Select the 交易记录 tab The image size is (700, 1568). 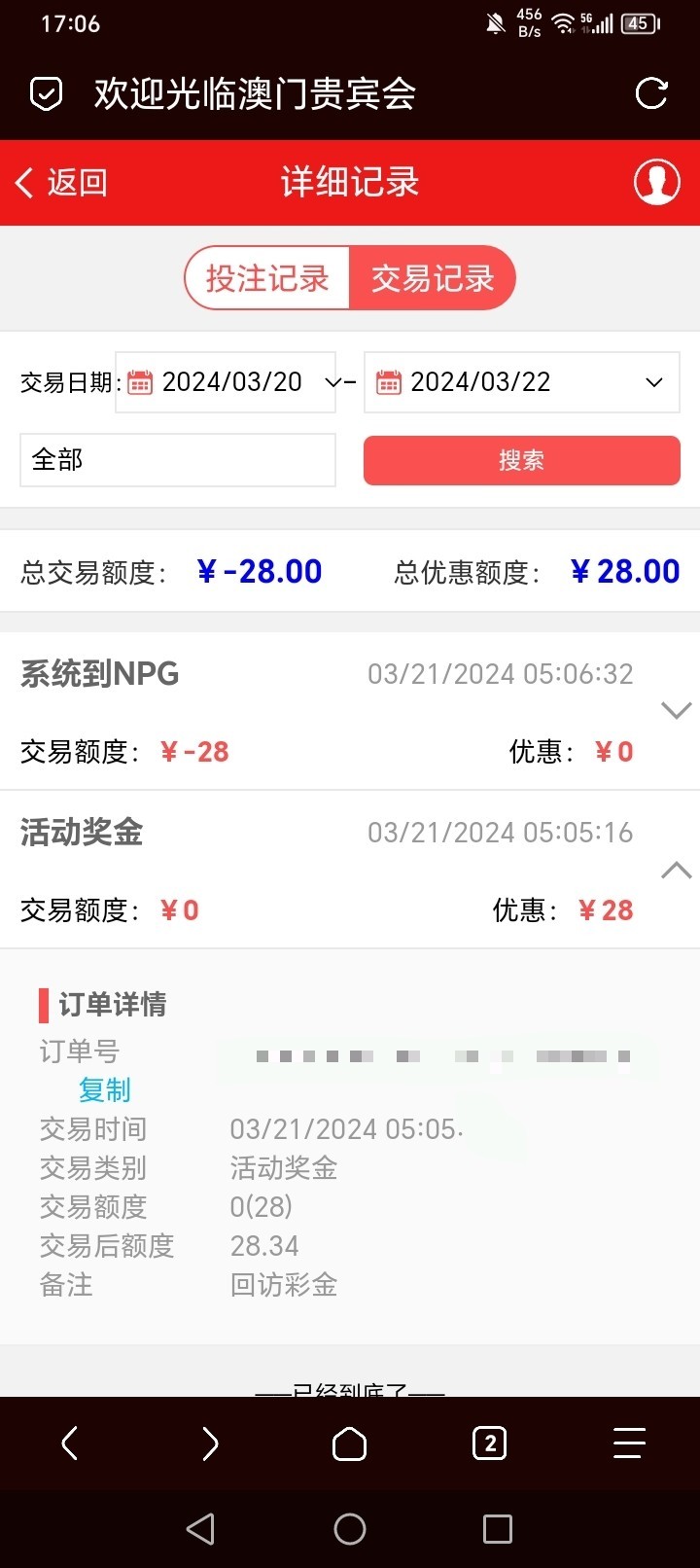(433, 278)
